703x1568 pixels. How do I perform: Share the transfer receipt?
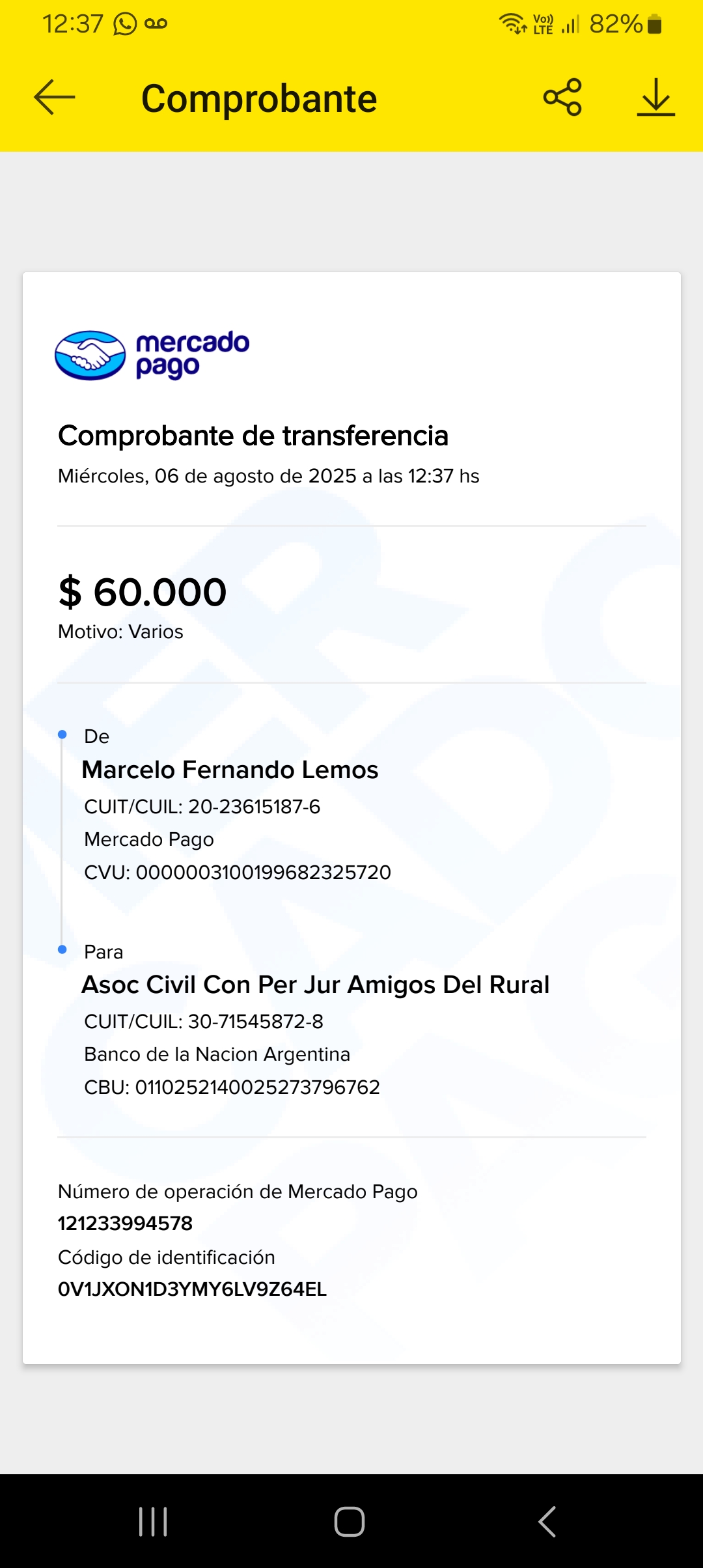(x=562, y=98)
